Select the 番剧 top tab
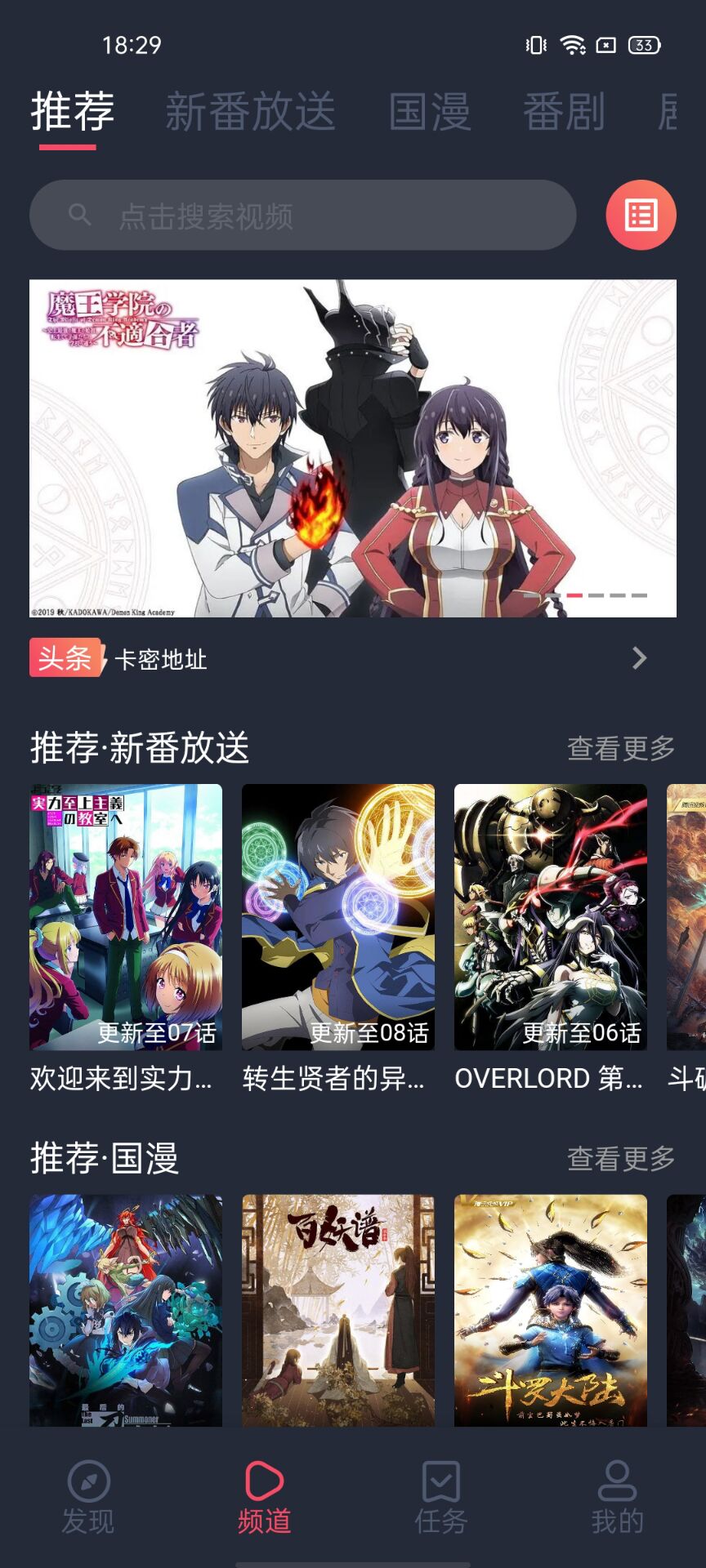The height and width of the screenshot is (1568, 706). [564, 112]
